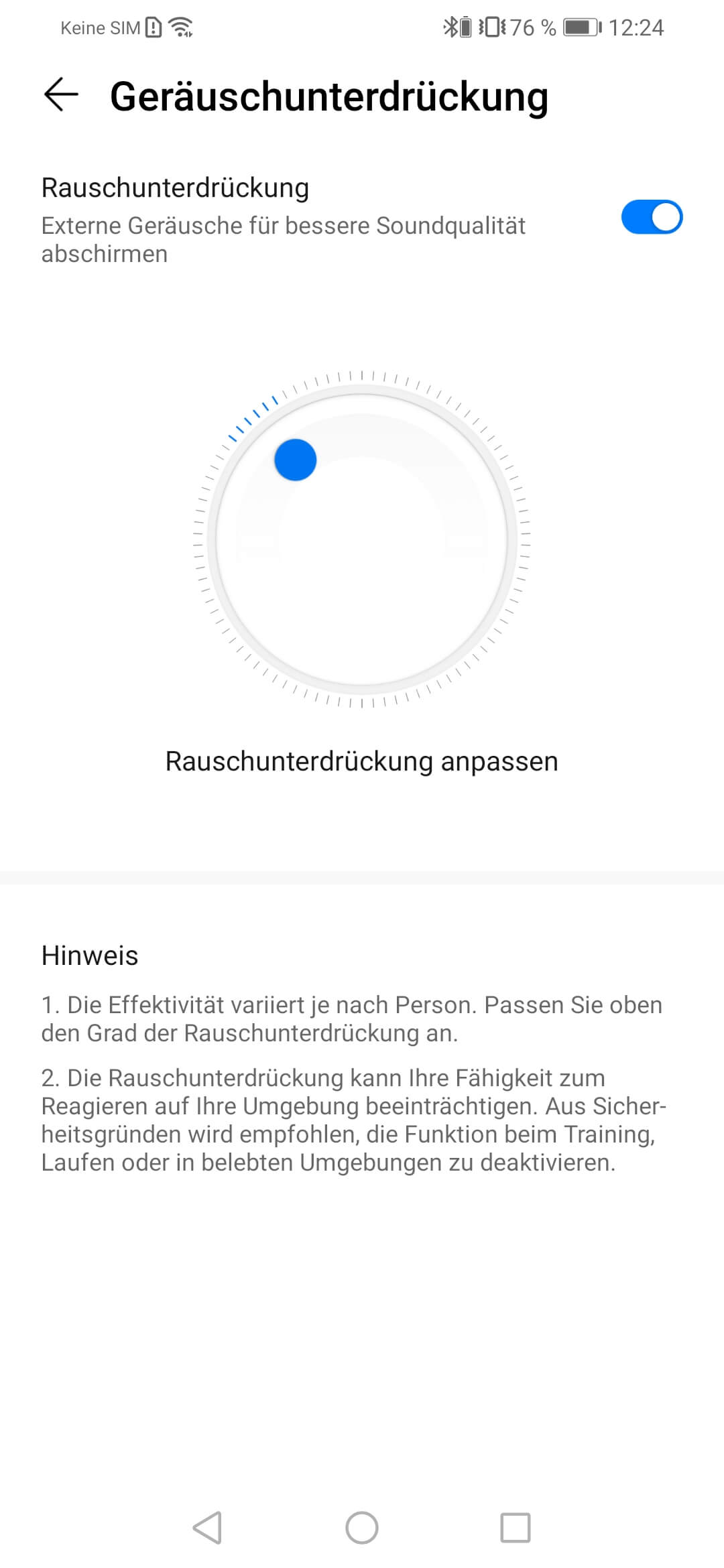This screenshot has height=1568, width=724.
Task: Go to home via the circle button
Action: pyautogui.click(x=362, y=1528)
